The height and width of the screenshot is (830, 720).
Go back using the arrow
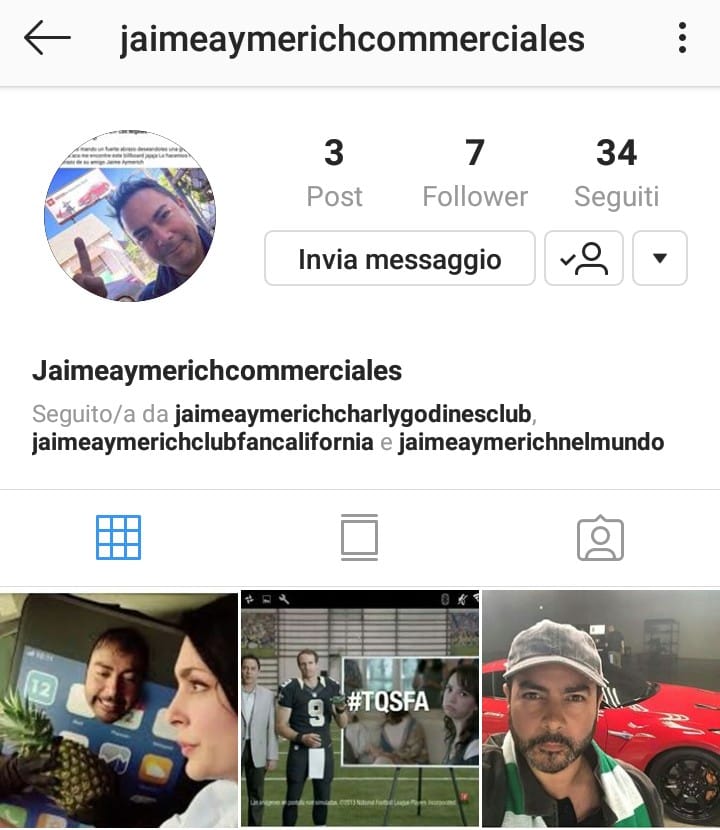pyautogui.click(x=47, y=39)
